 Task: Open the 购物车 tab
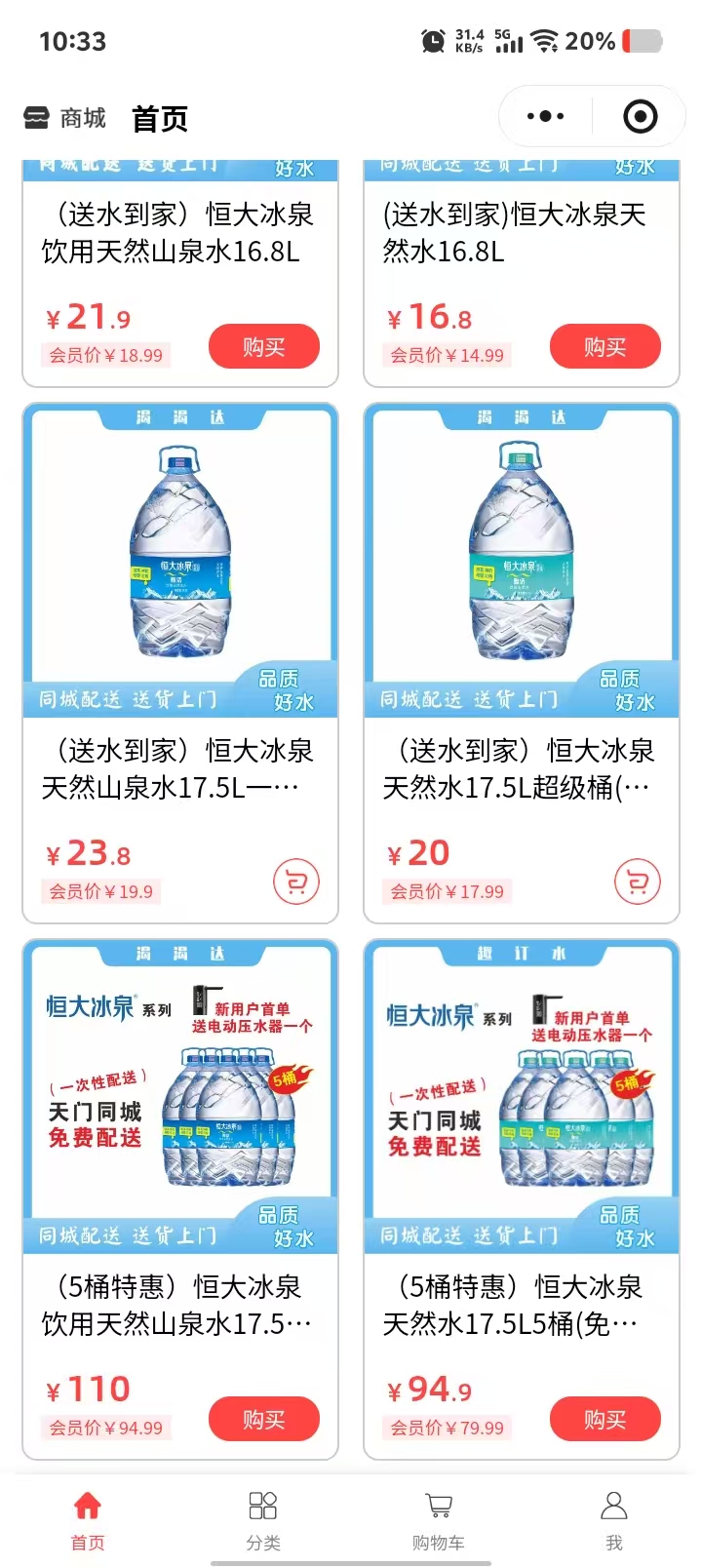point(439,1519)
